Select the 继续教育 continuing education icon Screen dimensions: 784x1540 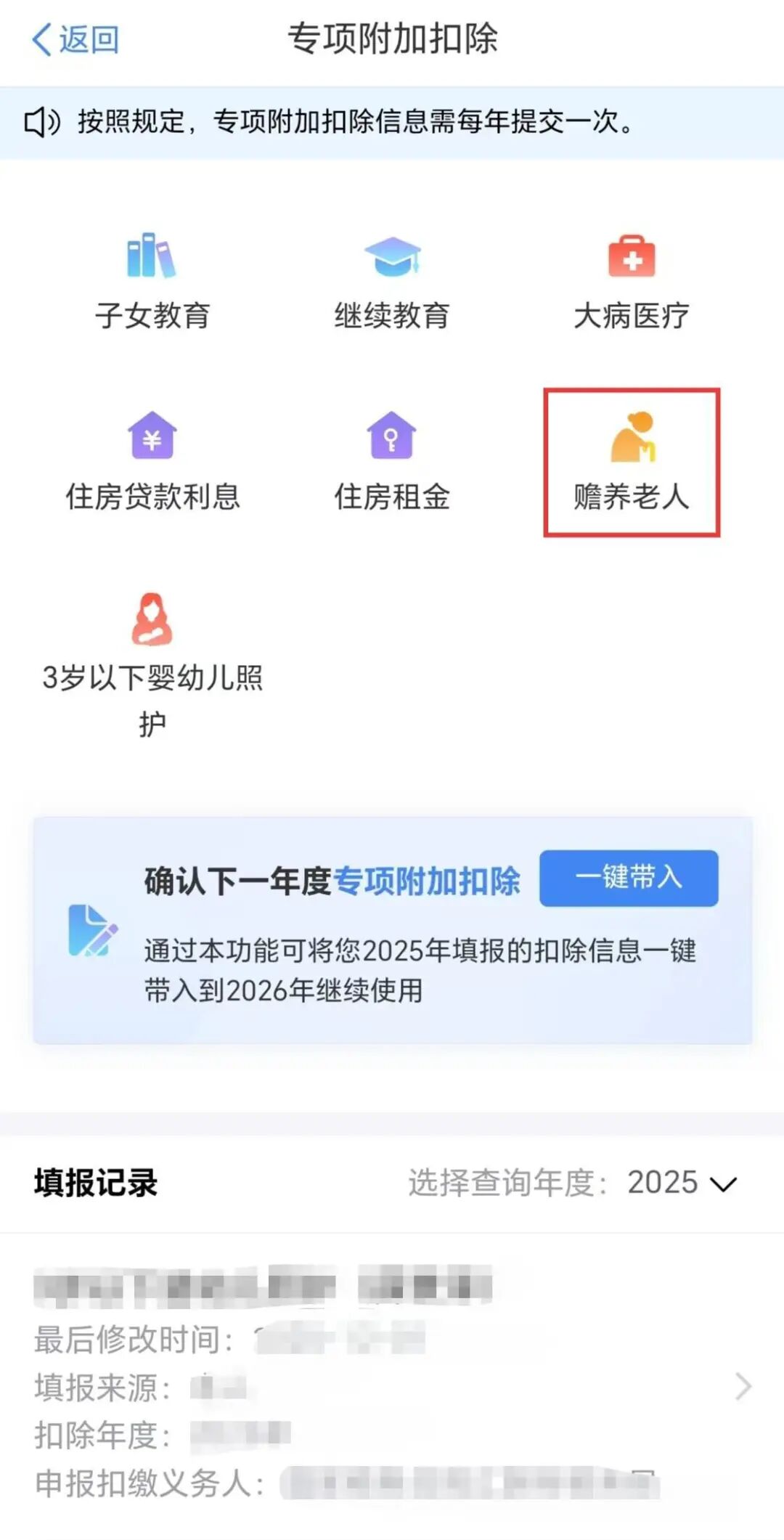(392, 276)
